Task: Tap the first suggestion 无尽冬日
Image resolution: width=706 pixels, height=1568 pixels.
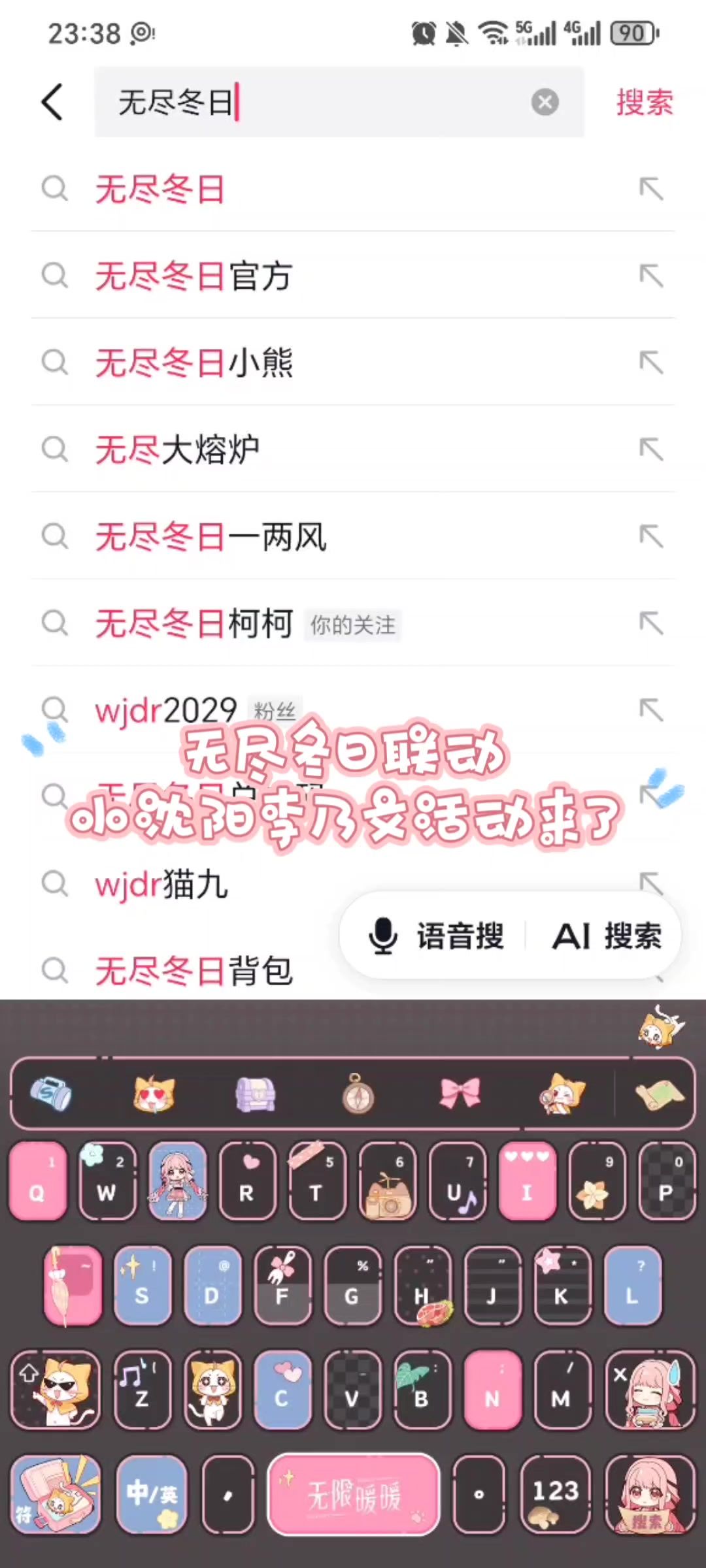Action: tap(160, 189)
